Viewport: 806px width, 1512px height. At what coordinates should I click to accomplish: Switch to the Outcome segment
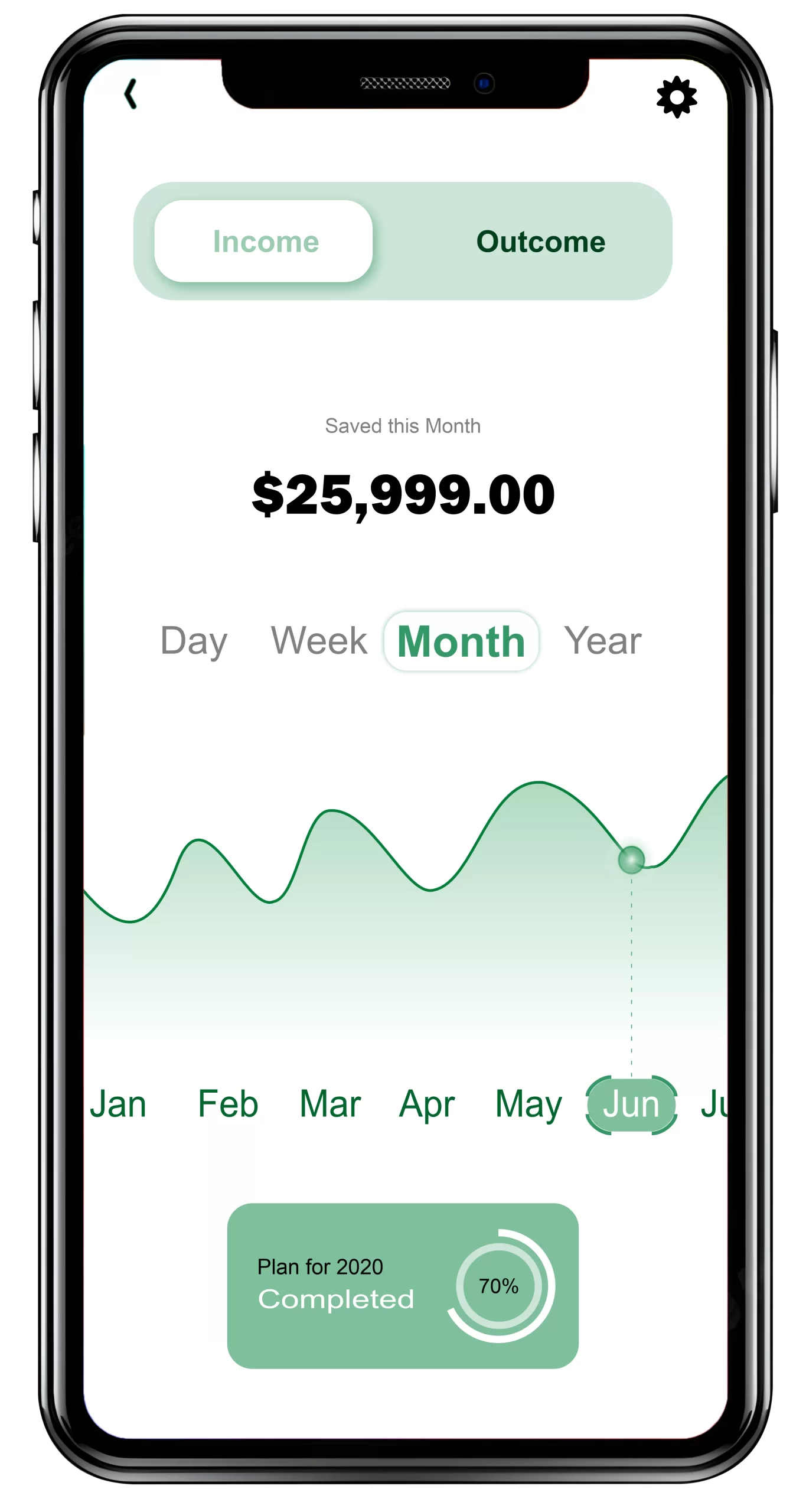pyautogui.click(x=540, y=242)
